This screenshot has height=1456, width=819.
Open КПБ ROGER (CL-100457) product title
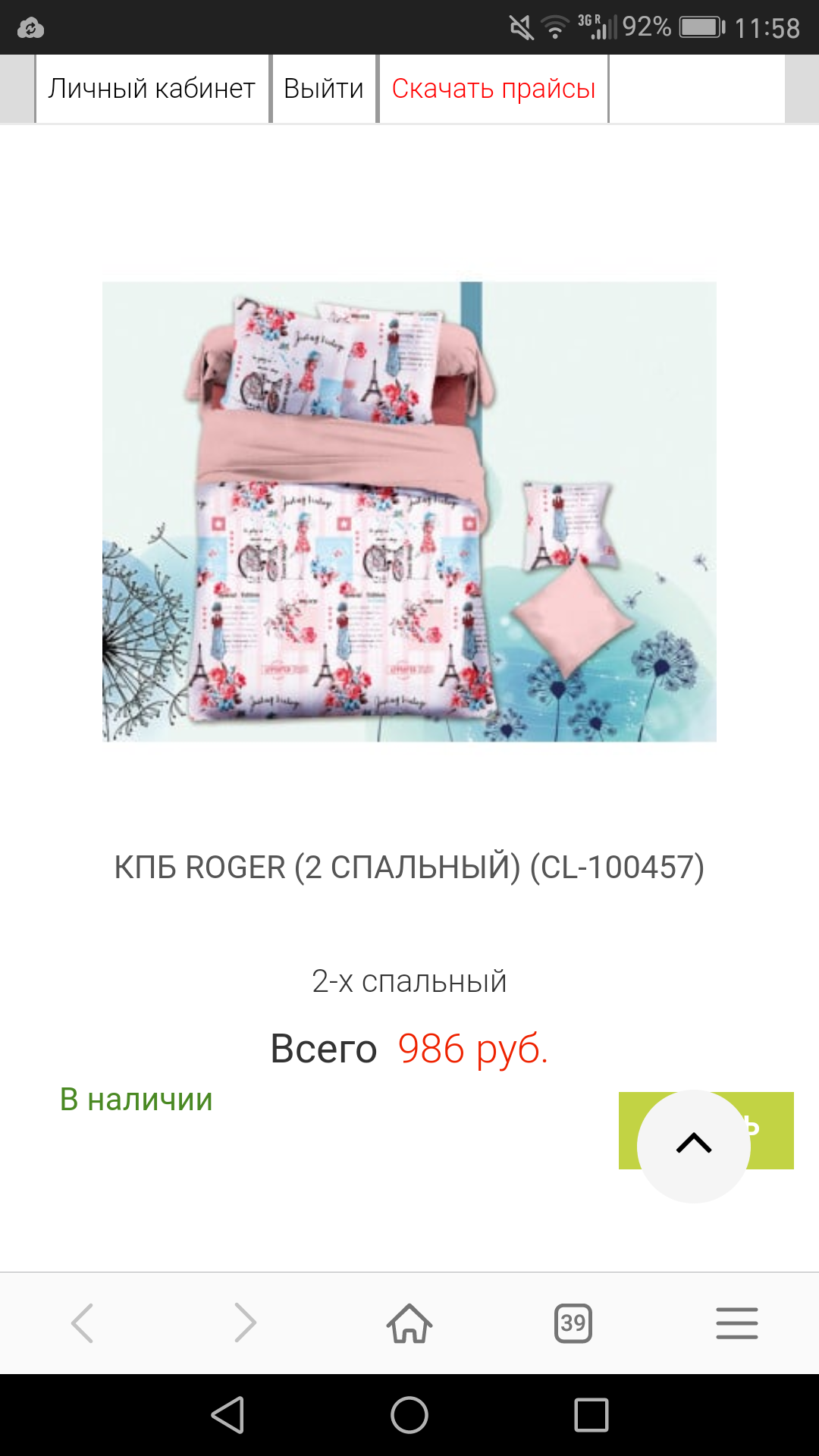(409, 867)
